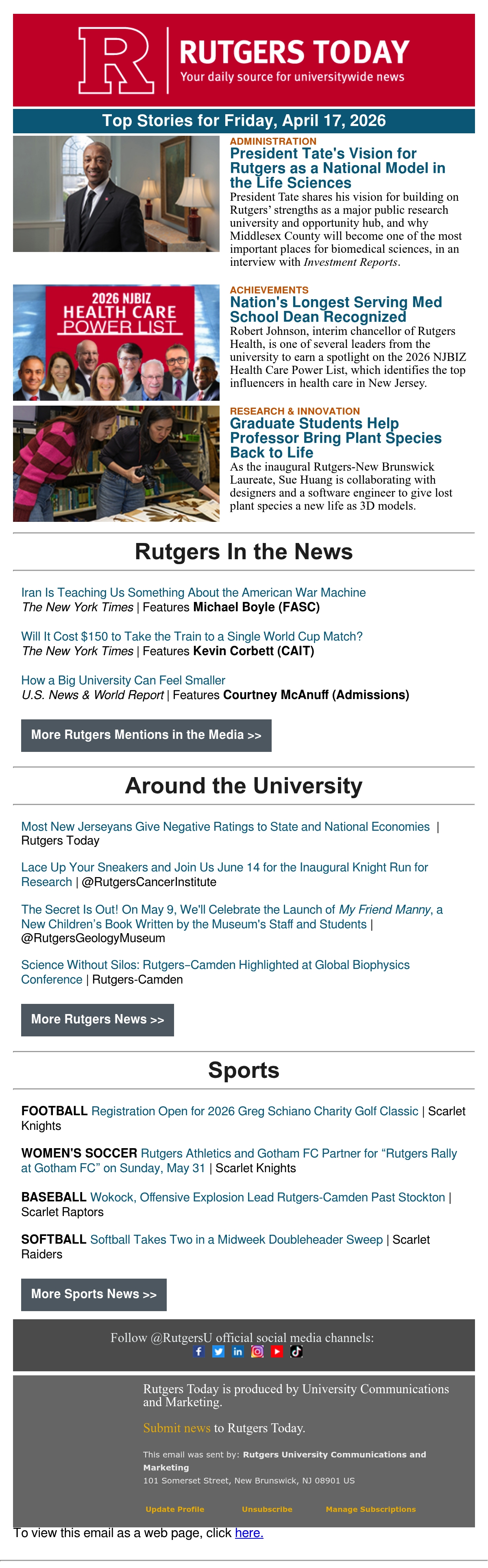Open the Softball Midweek Doubleheader Sweep story

click(x=236, y=1239)
